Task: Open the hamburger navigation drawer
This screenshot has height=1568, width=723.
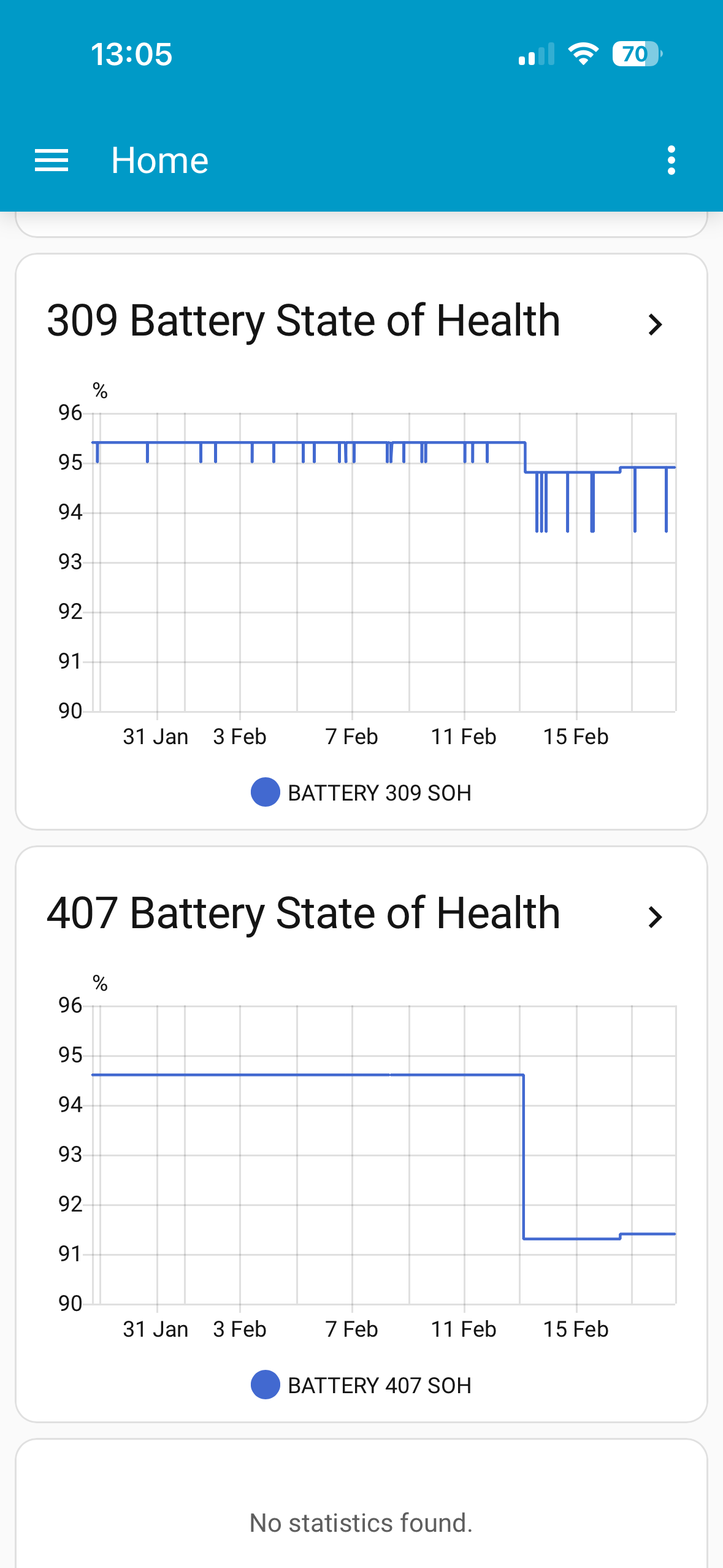Action: 52,161
